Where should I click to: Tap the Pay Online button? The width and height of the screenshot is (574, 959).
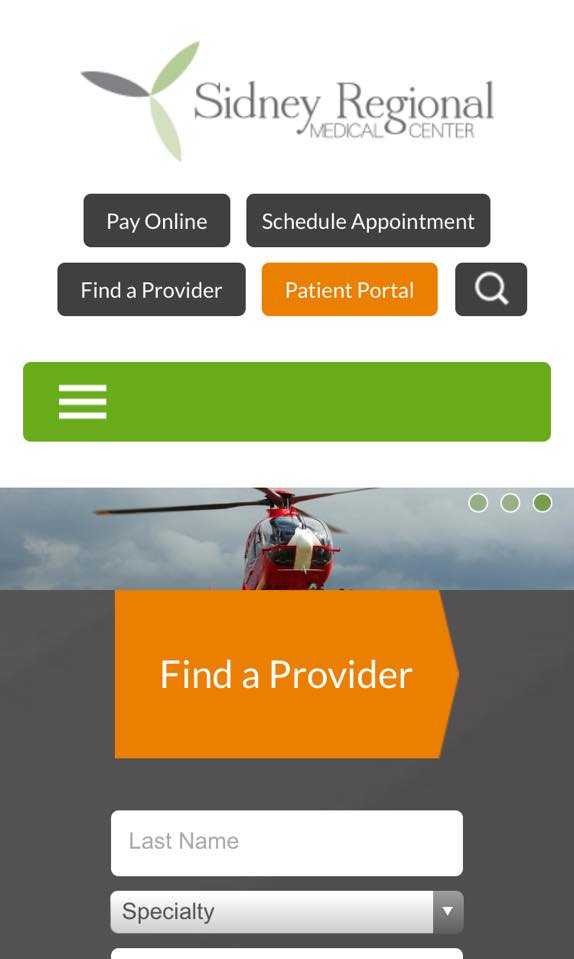tap(156, 221)
